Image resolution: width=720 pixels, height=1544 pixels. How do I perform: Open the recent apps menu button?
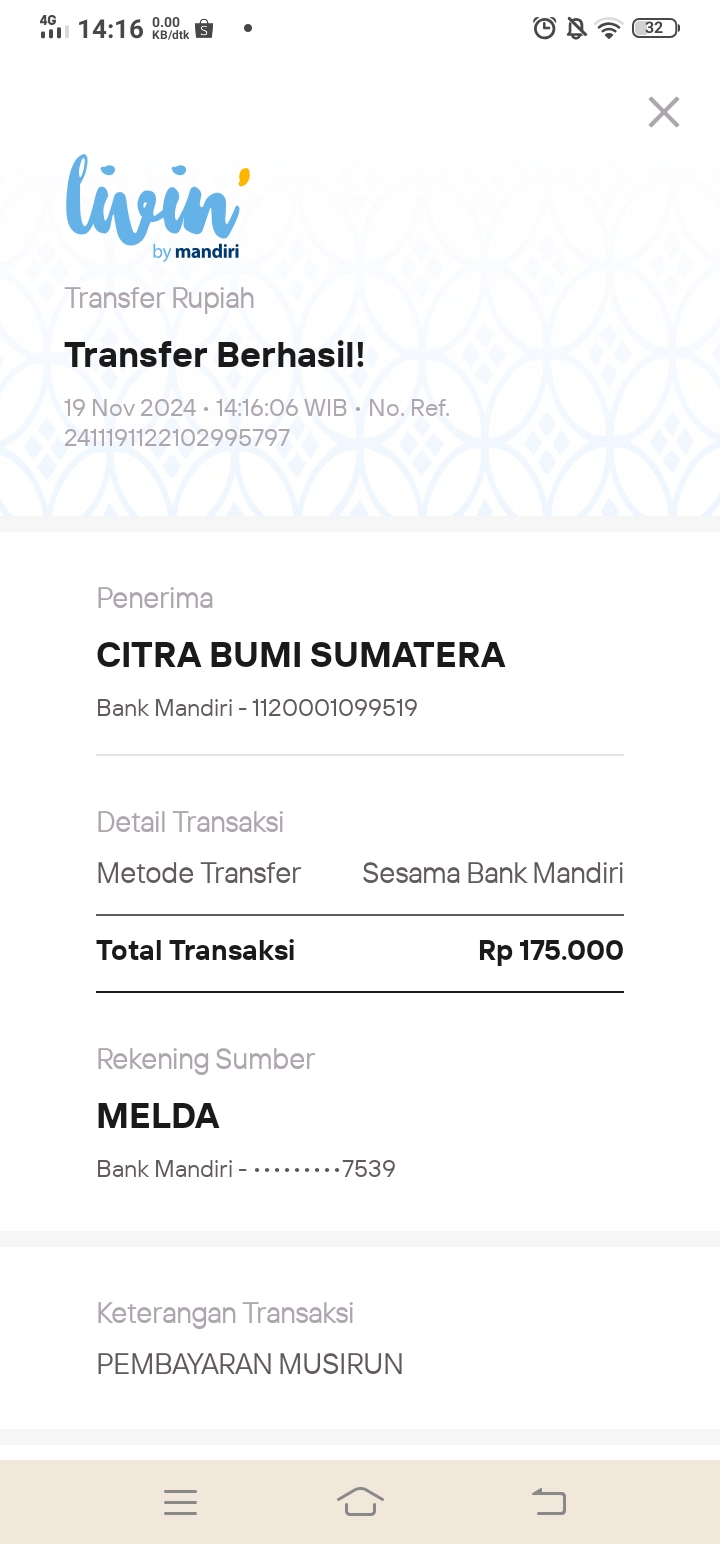coord(180,1502)
